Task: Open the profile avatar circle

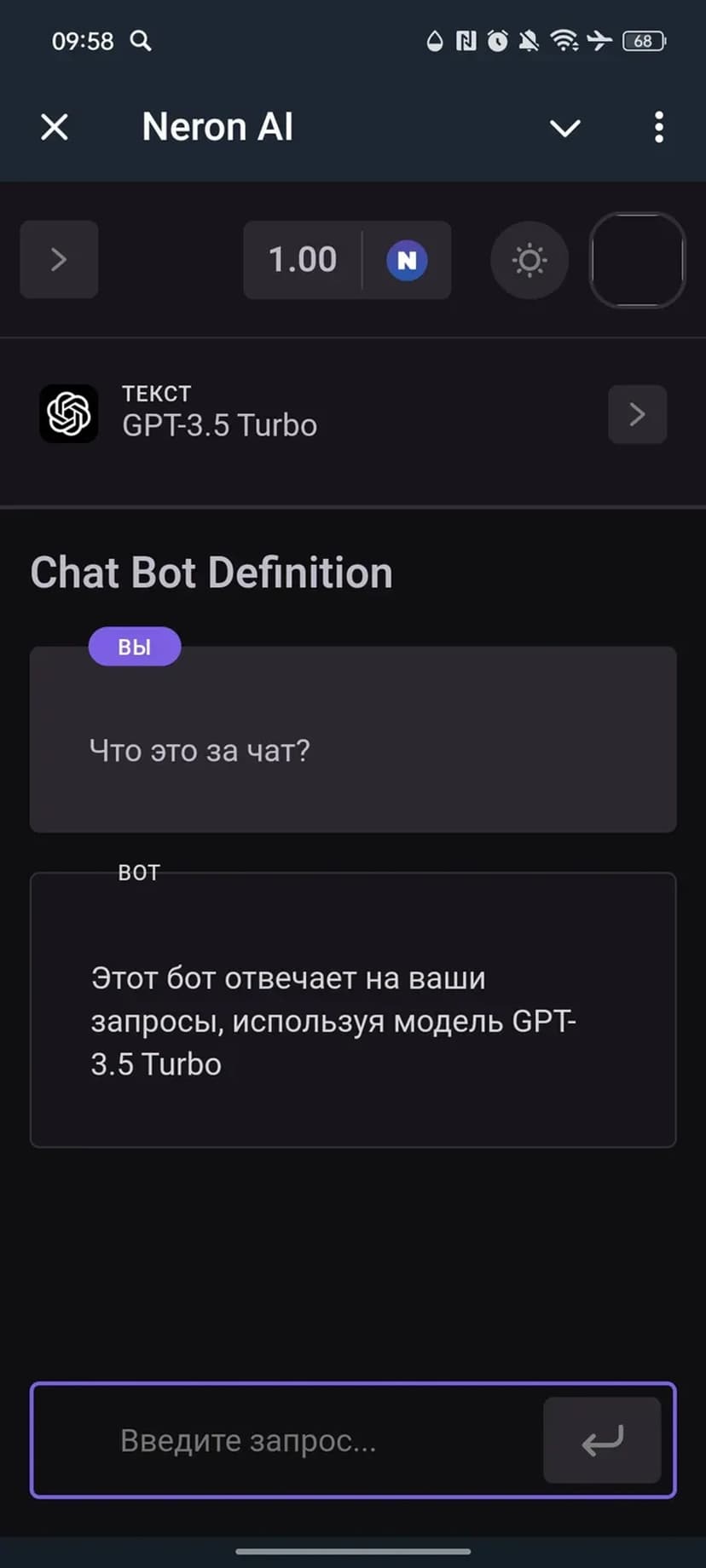Action: [x=637, y=260]
